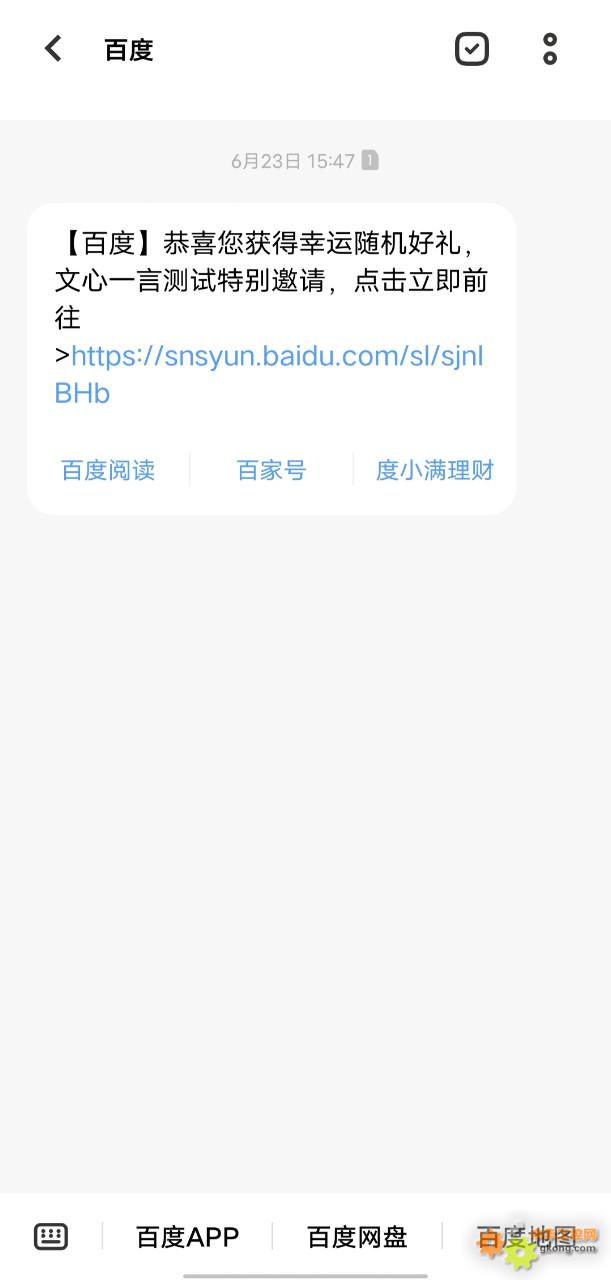Open the 百家号 shortcut
The height and width of the screenshot is (1280, 611).
(271, 470)
